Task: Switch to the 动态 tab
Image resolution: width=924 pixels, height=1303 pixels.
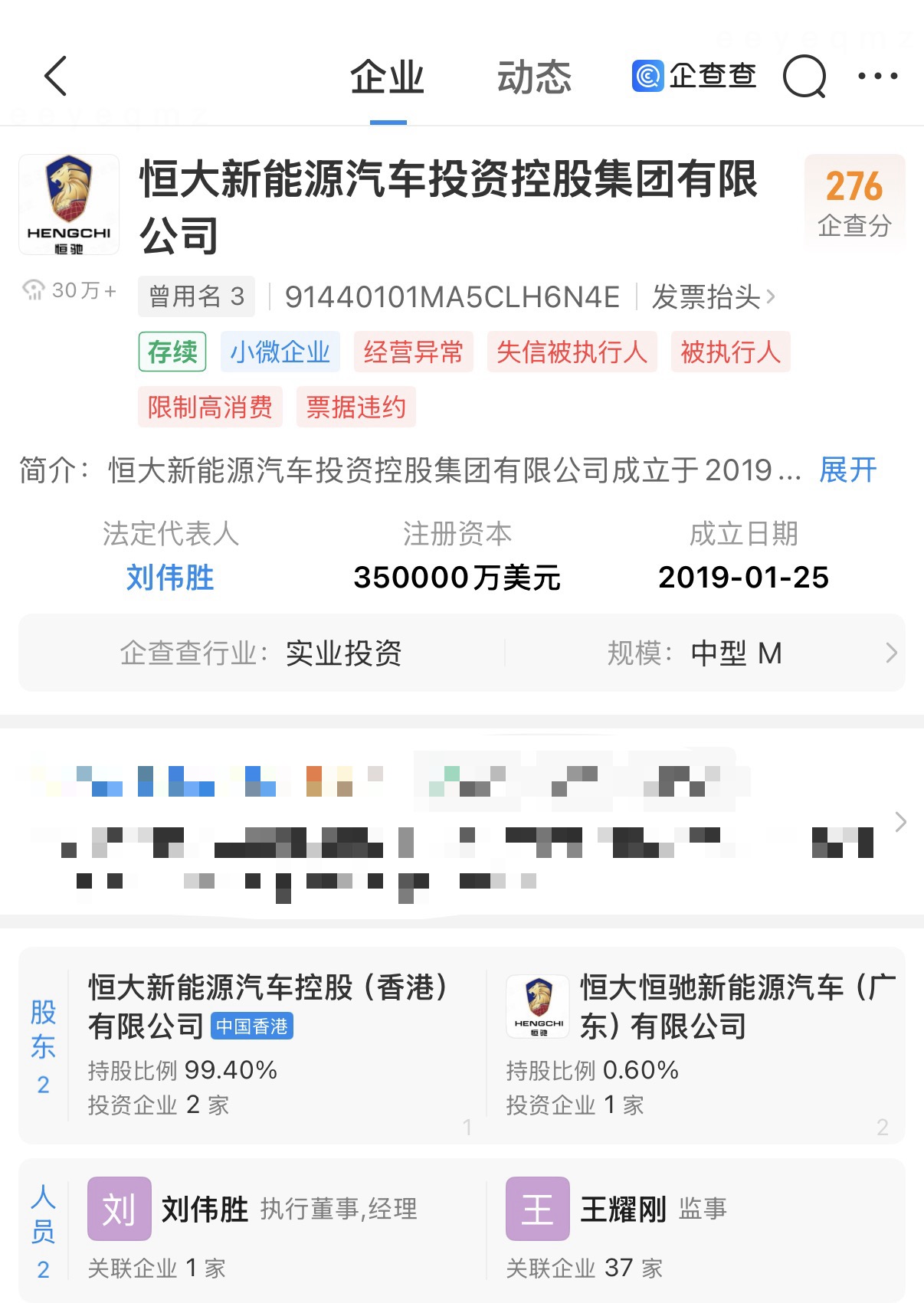Action: (x=534, y=77)
